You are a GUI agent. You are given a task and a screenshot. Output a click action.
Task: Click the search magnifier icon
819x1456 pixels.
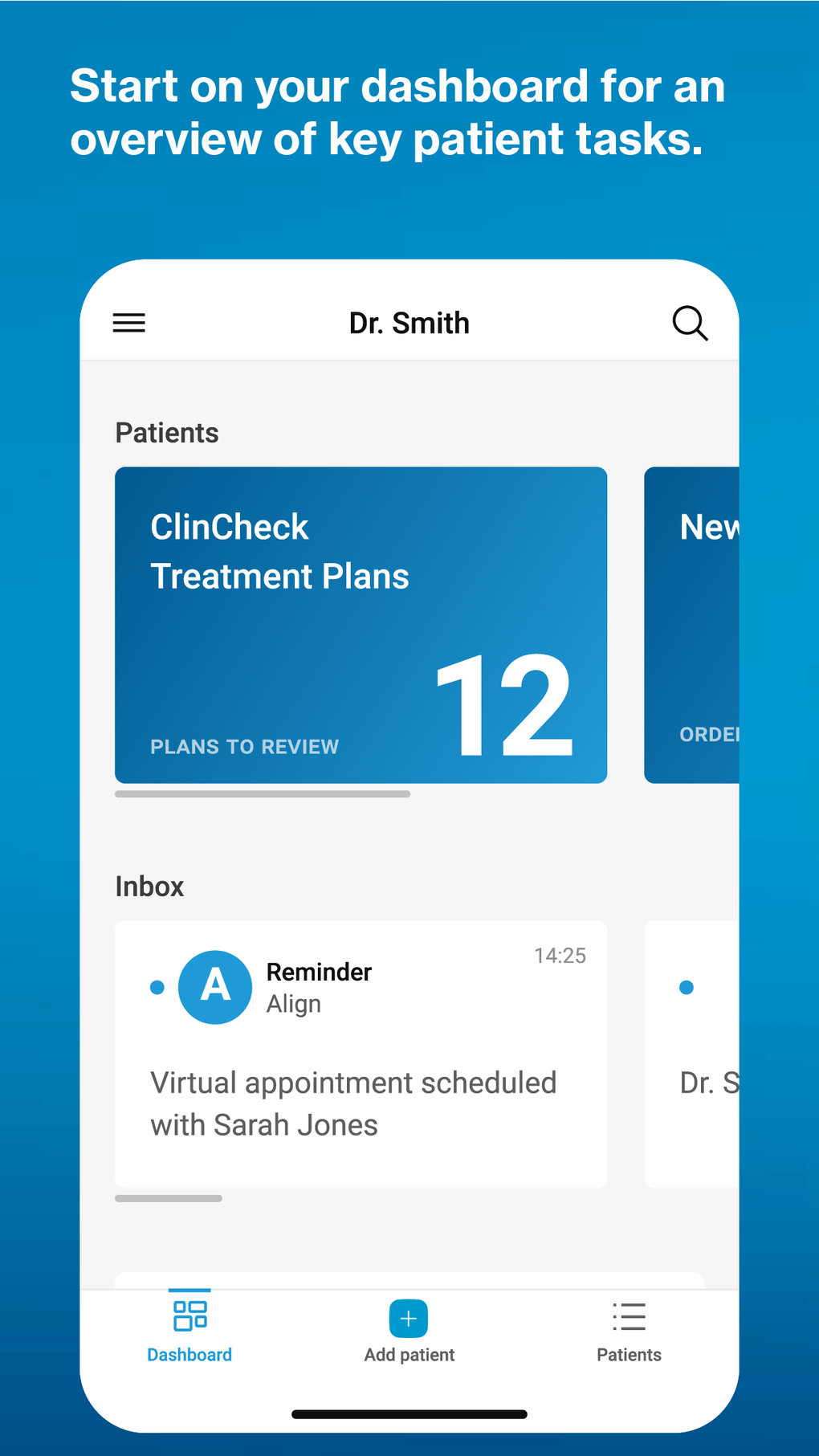coord(690,323)
